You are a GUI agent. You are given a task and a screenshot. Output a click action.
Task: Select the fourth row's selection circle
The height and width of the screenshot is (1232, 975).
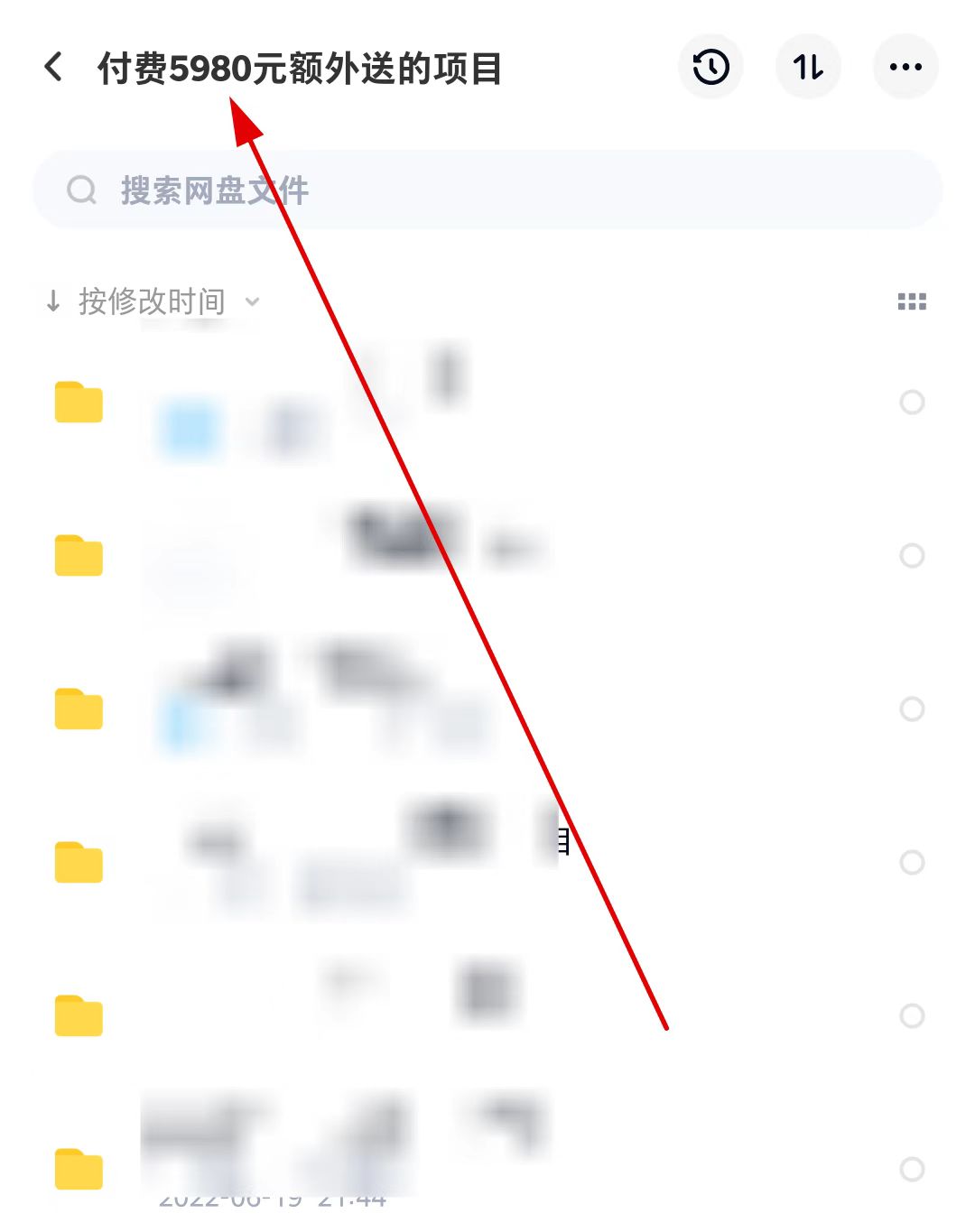(913, 863)
